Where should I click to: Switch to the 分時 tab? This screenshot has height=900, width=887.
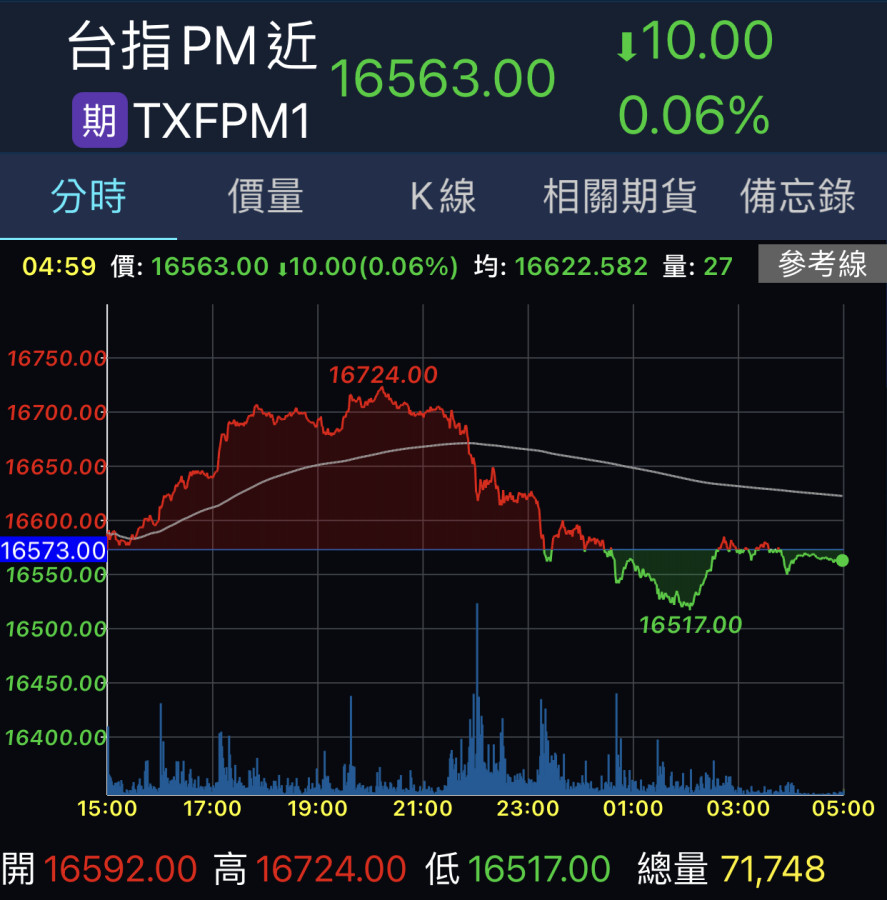point(89,197)
